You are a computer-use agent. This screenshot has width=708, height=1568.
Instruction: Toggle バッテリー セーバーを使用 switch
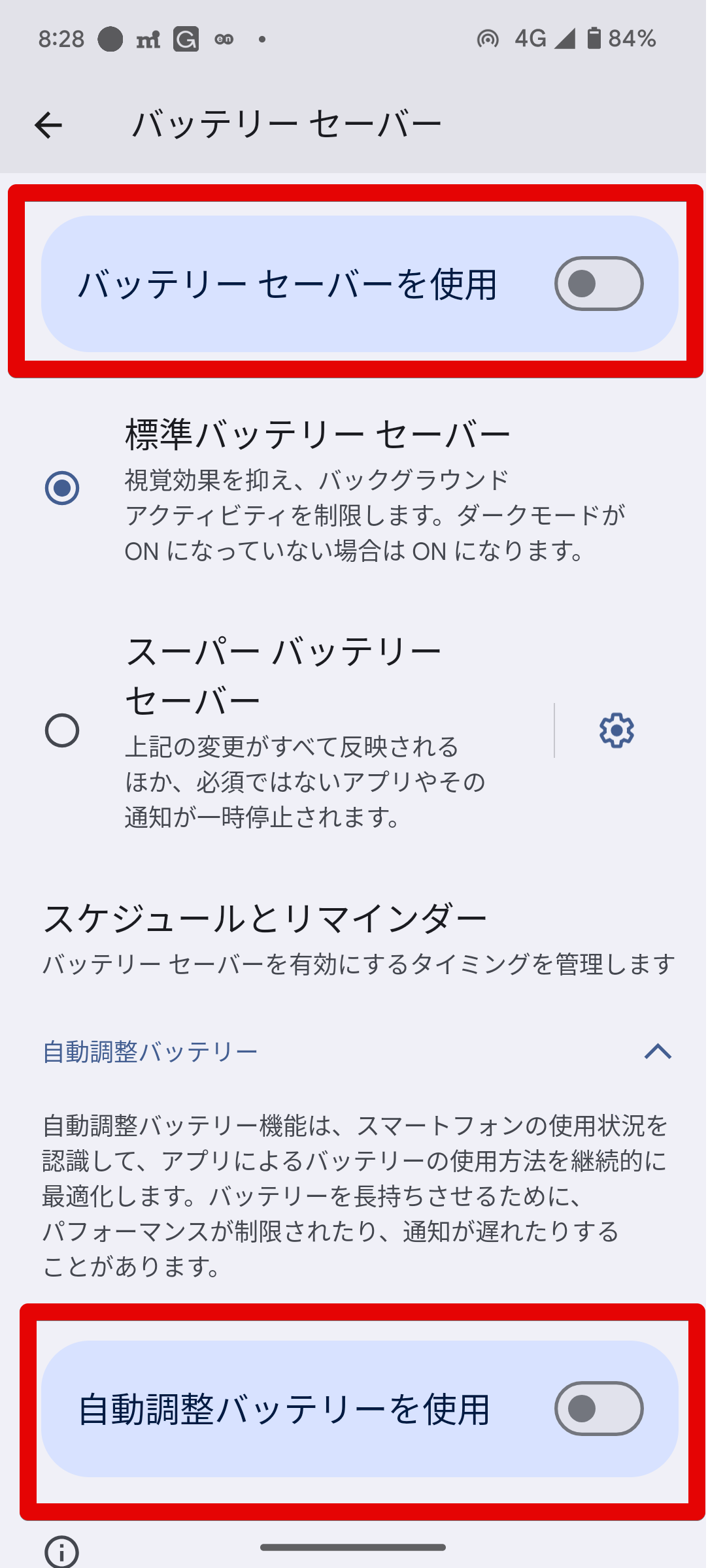pos(598,284)
